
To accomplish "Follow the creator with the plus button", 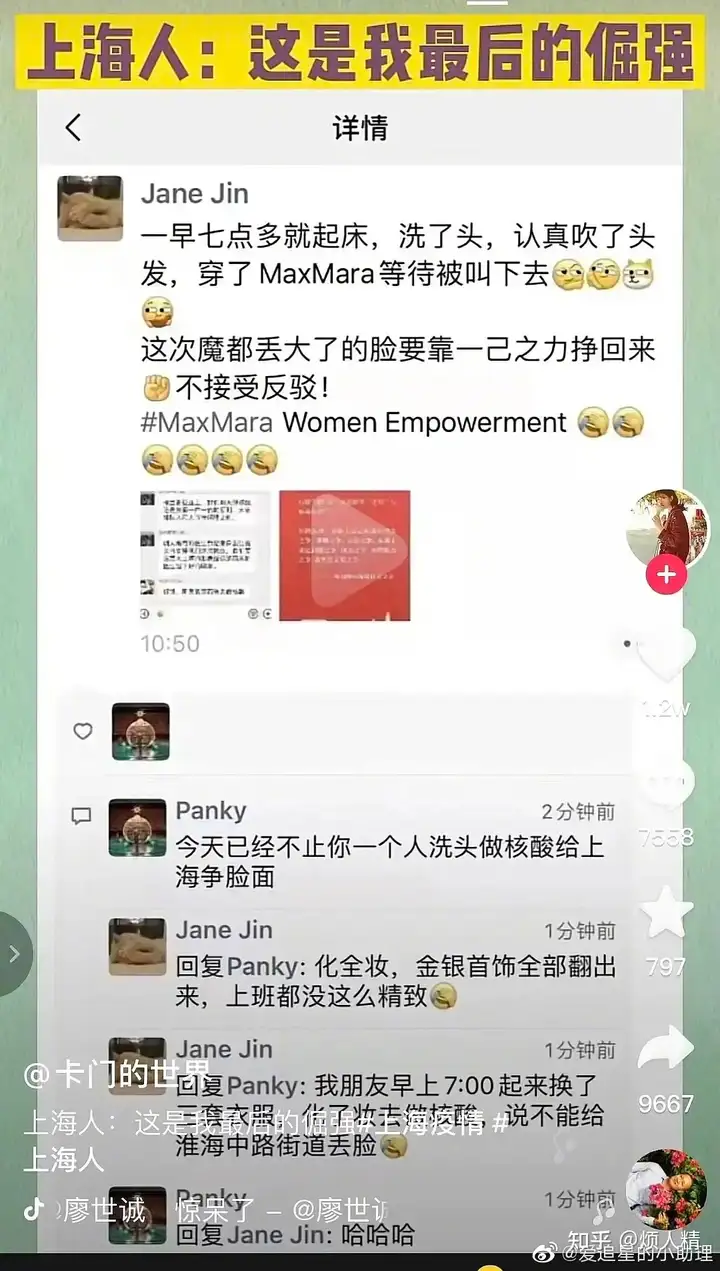I will (666, 576).
